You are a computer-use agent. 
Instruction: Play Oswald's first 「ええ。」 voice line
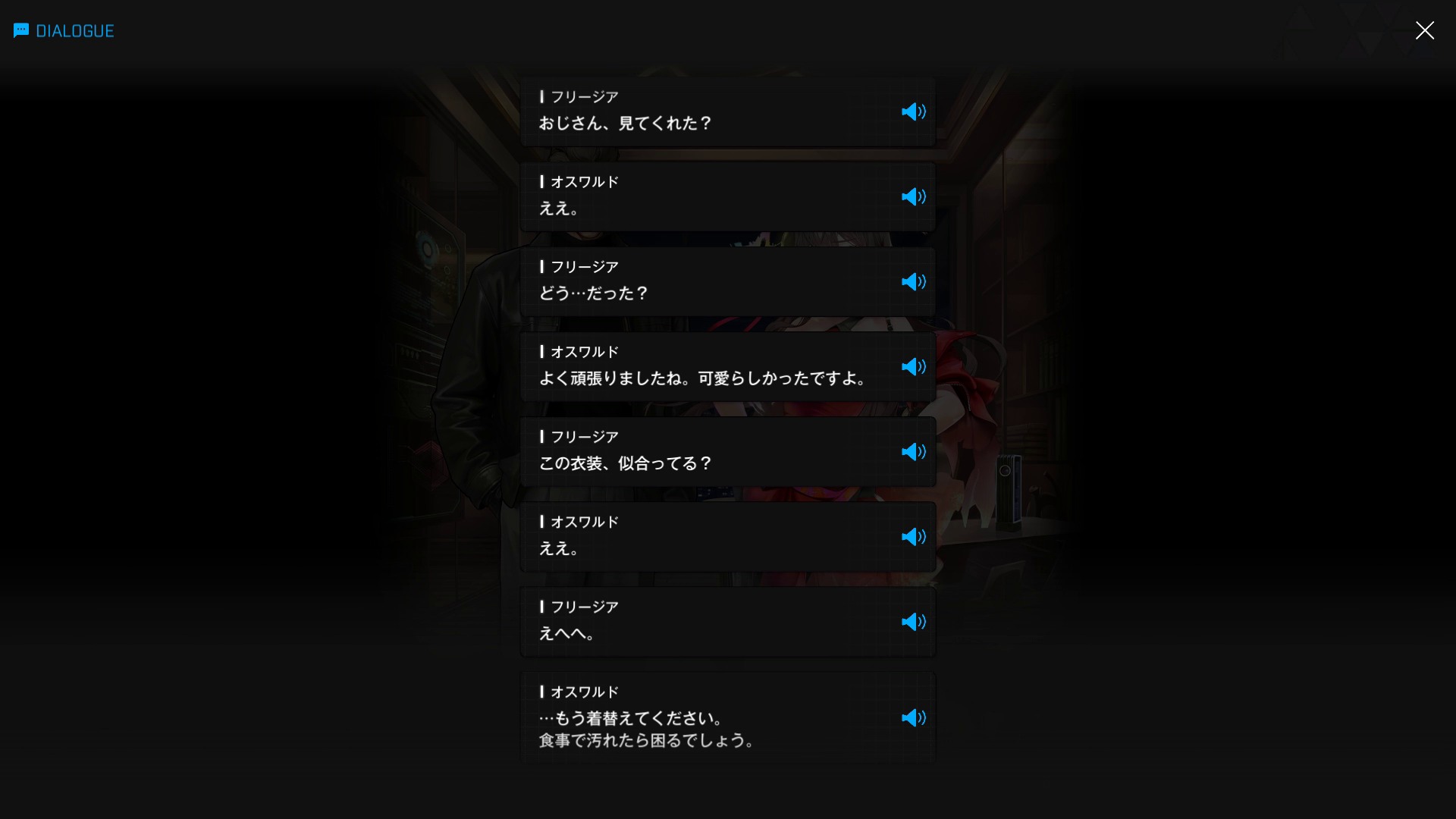click(913, 196)
